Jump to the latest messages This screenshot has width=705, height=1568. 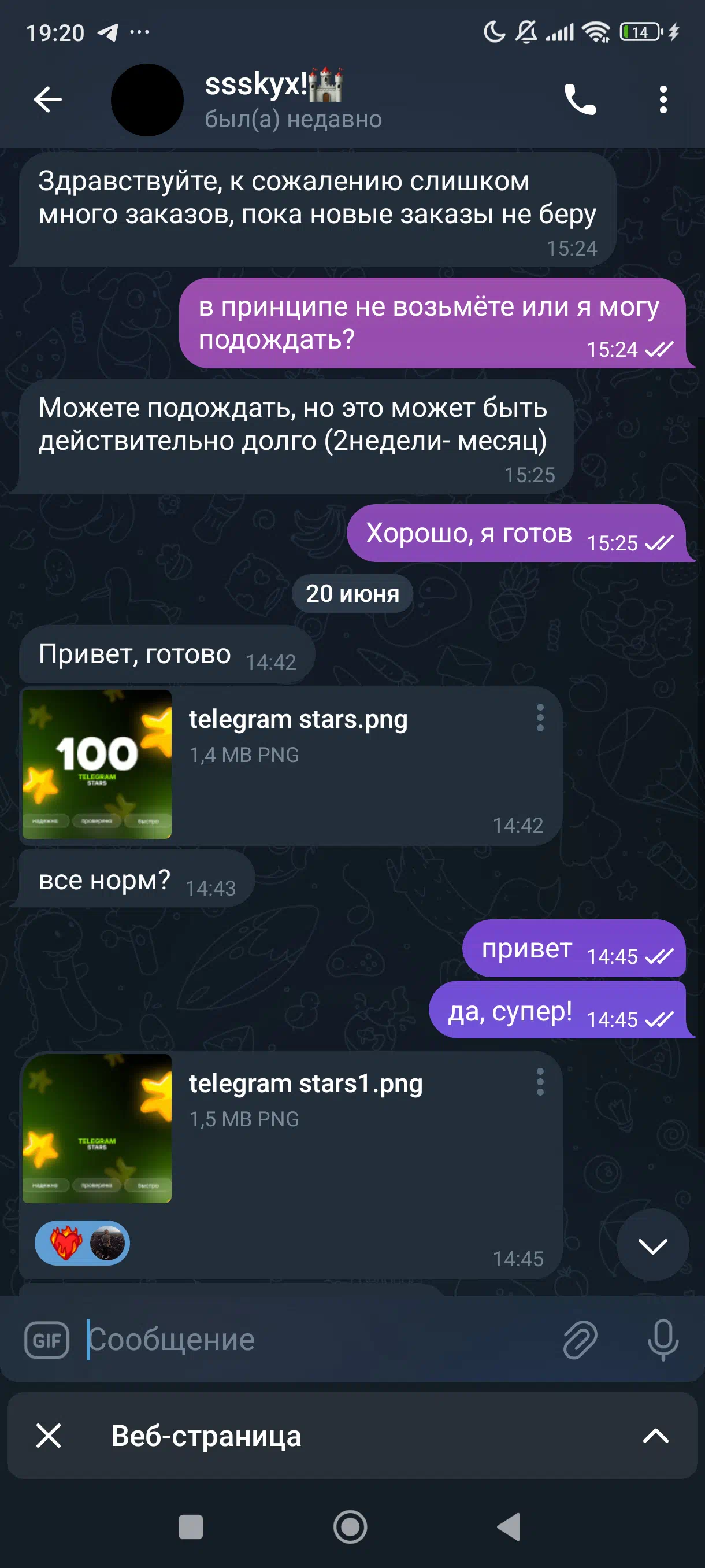(x=652, y=1245)
